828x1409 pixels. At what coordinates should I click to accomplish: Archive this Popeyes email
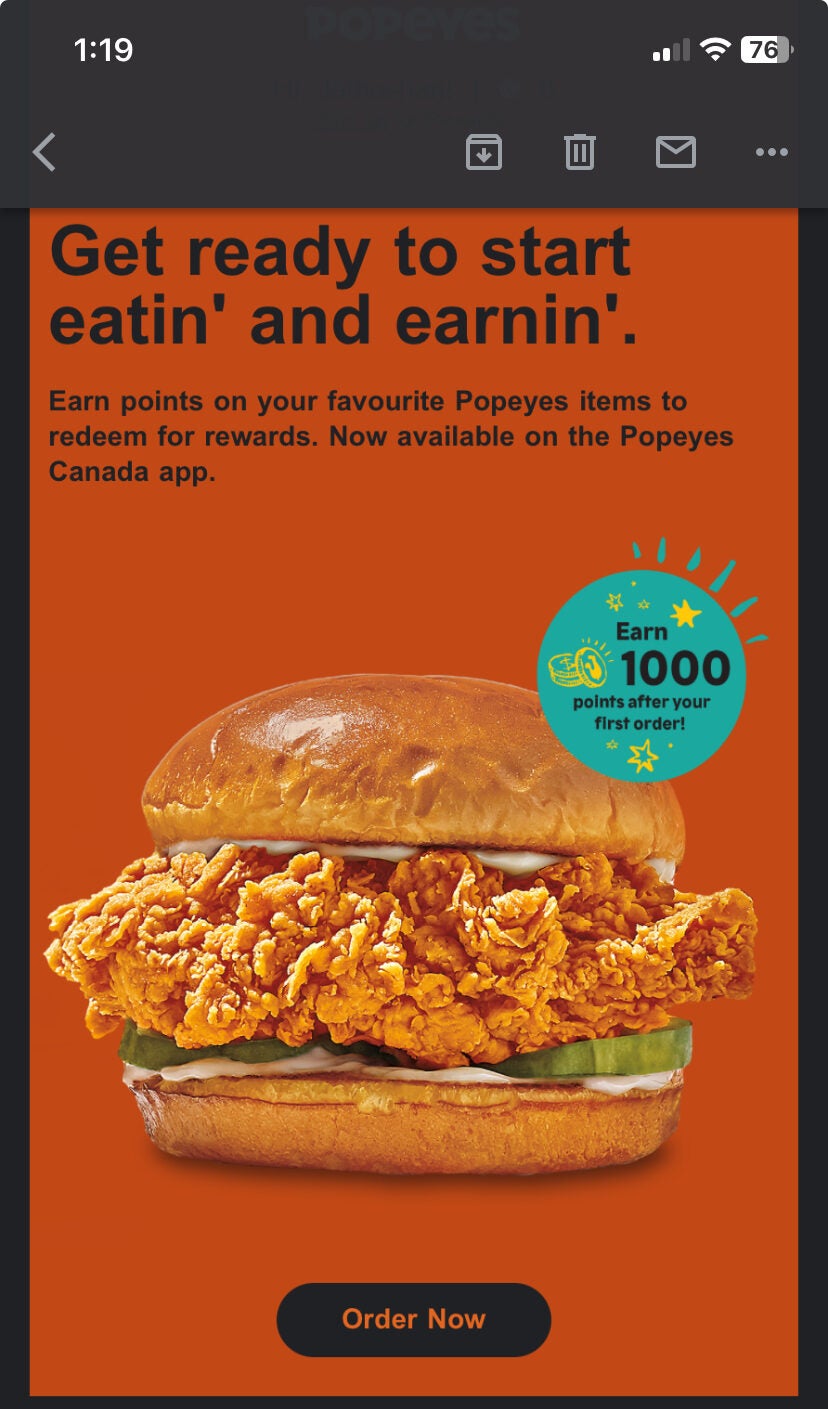click(484, 153)
